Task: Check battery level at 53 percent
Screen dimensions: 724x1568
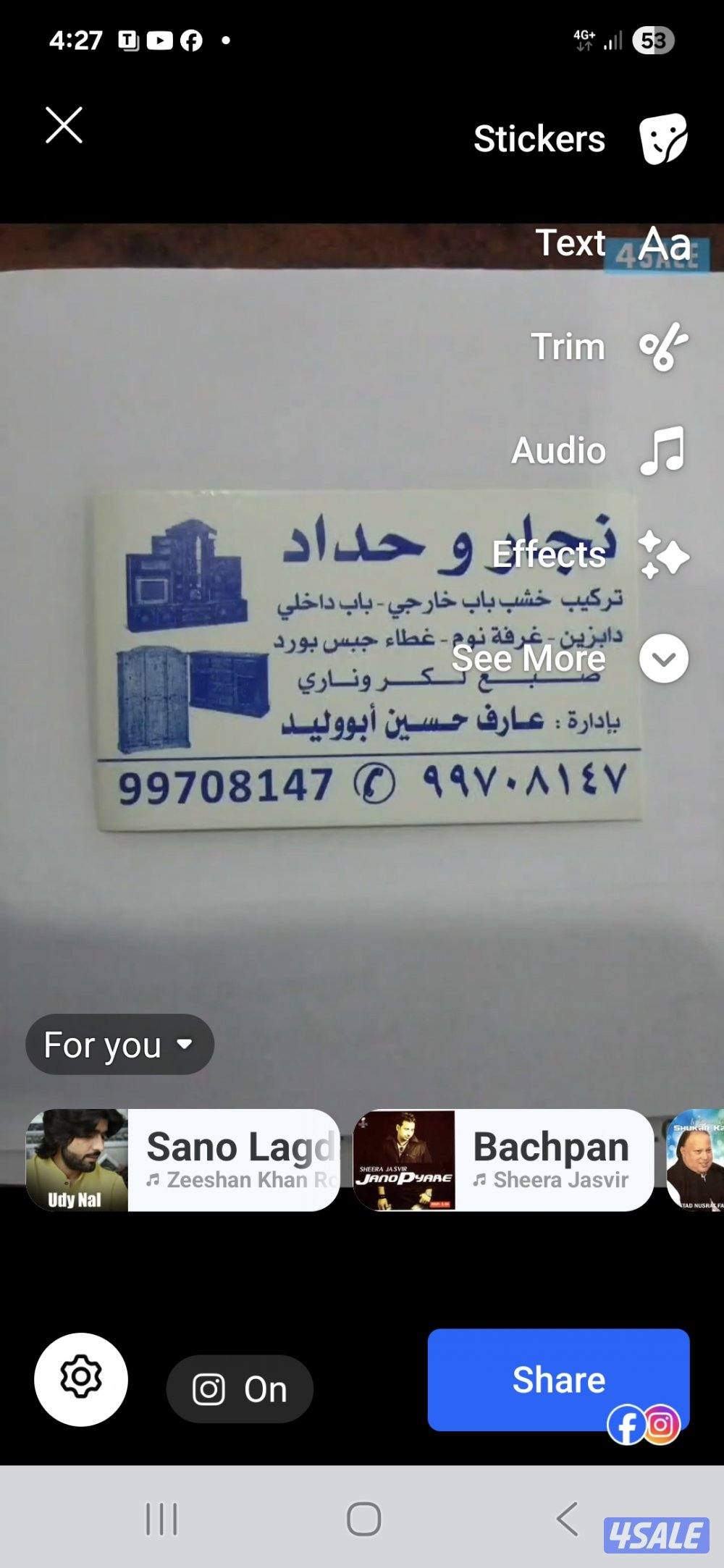Action: point(653,41)
